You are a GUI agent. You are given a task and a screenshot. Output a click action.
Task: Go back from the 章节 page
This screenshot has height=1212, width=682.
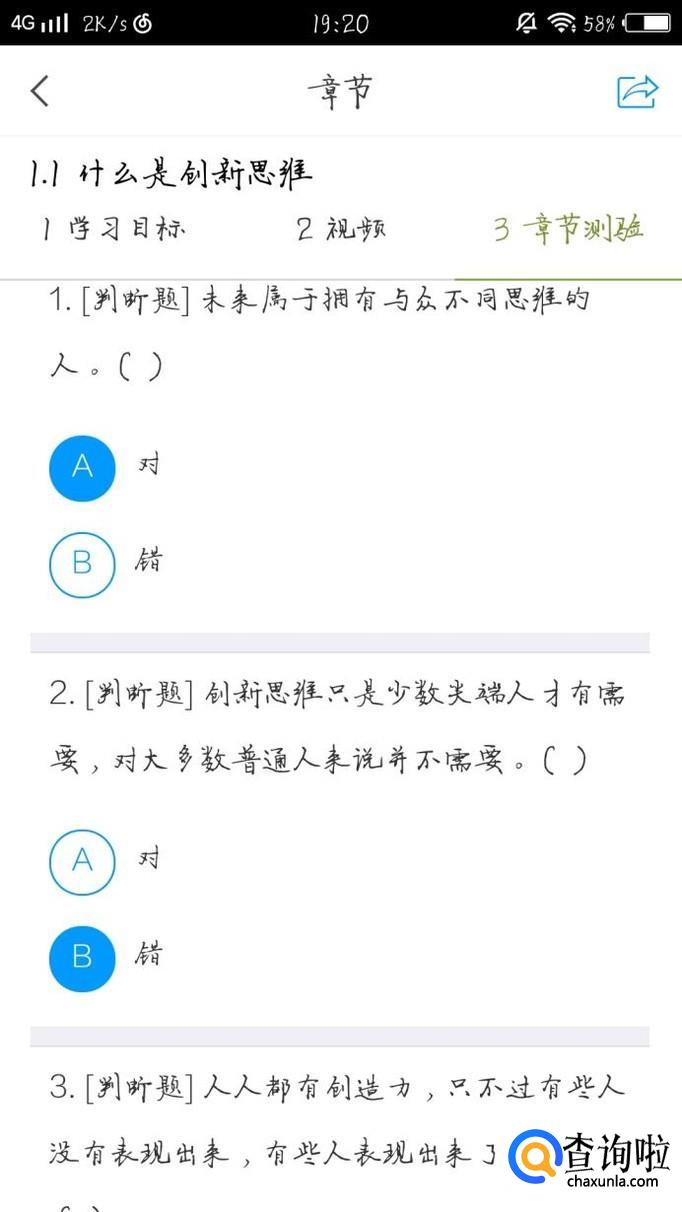(x=40, y=91)
